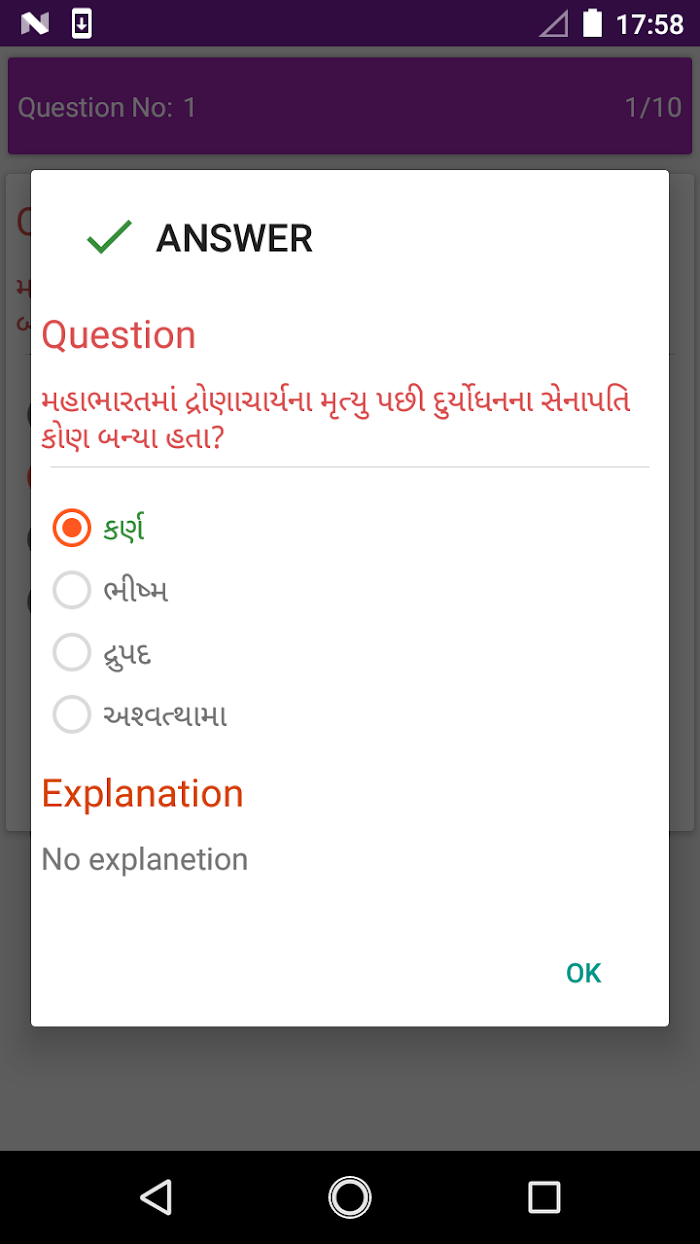This screenshot has height=1244, width=700.
Task: Choose the ભીષ્મ radio button
Action: (x=110, y=590)
